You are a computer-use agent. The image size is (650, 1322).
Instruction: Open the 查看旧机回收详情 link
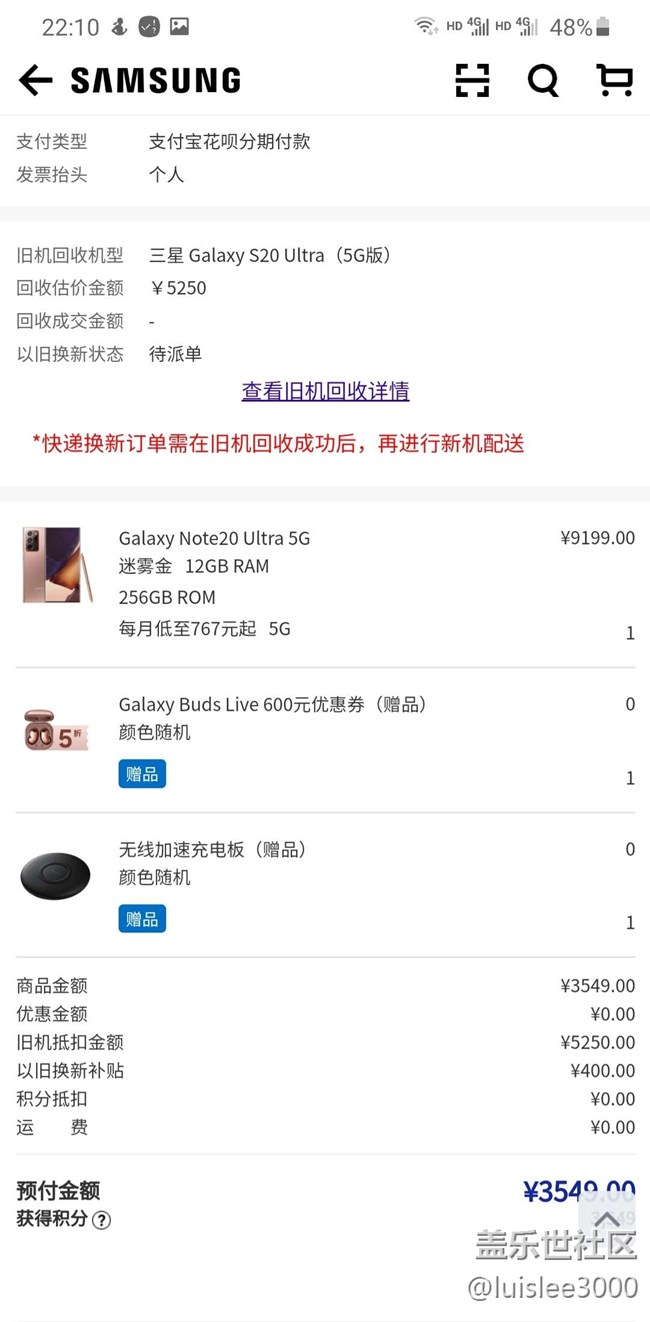(x=325, y=391)
